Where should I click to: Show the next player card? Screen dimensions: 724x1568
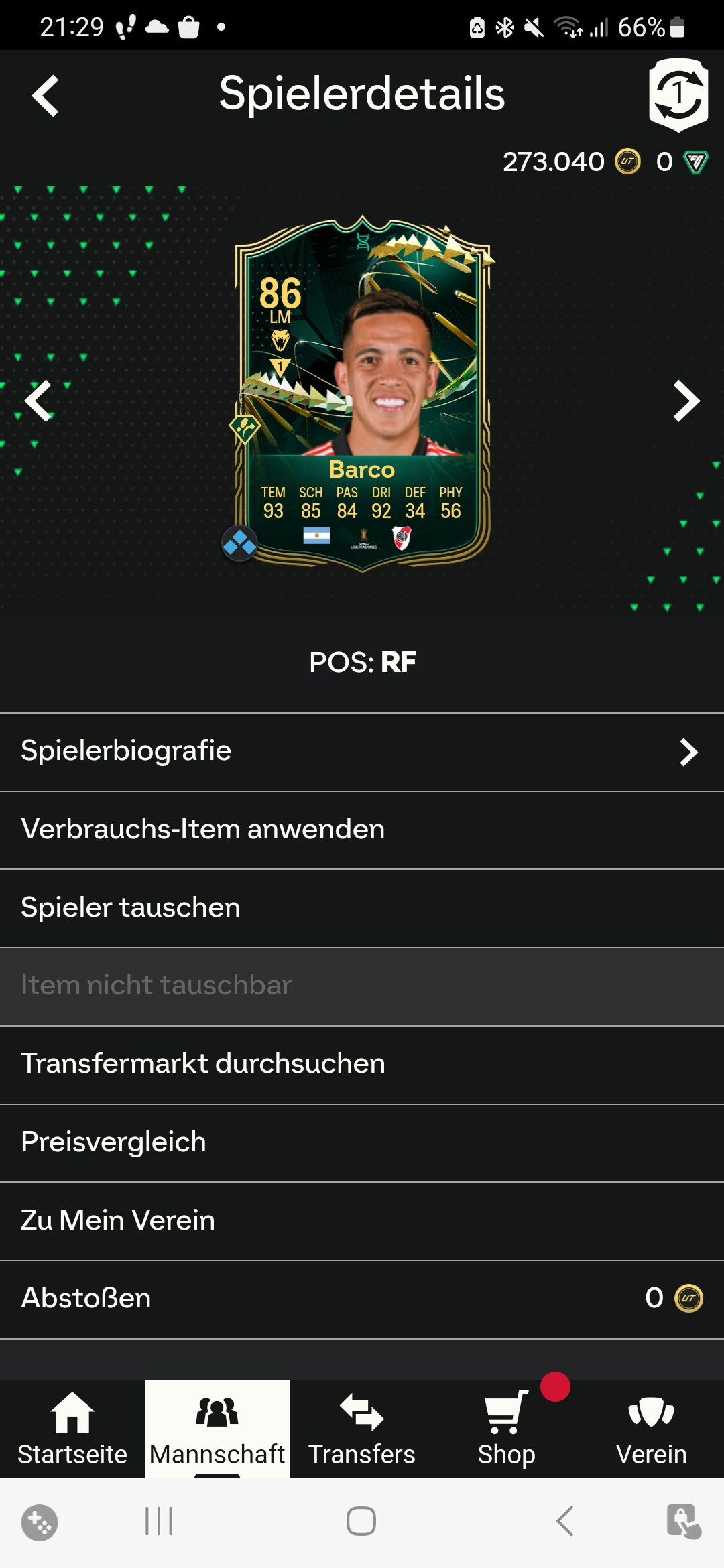[x=686, y=401]
